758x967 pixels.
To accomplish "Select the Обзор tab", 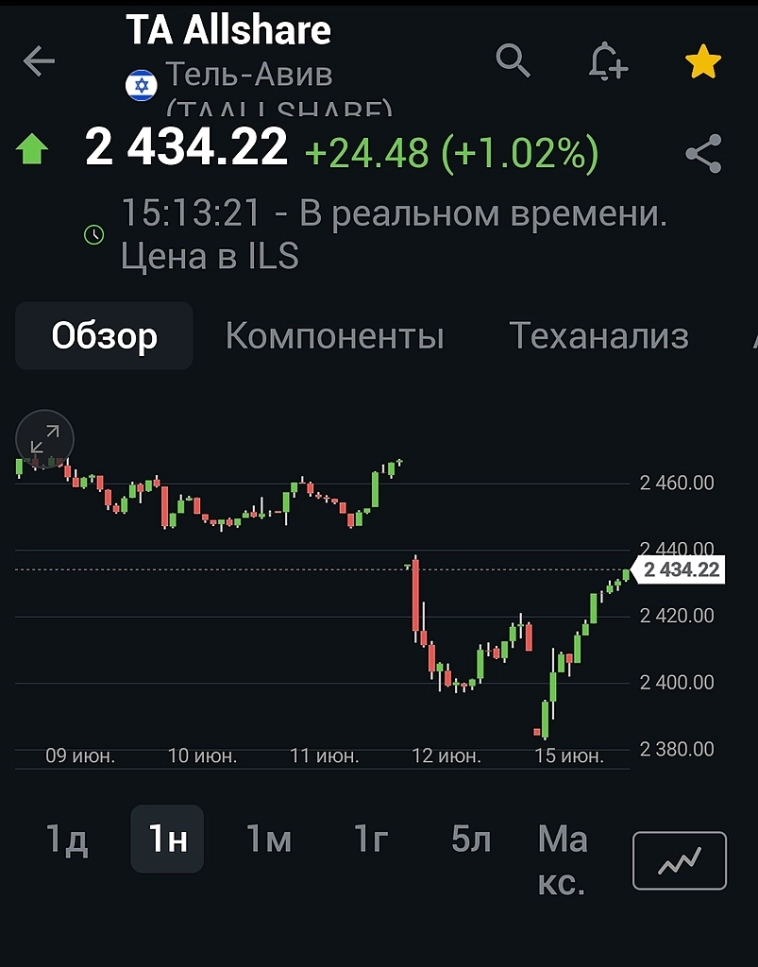I will 103,336.
